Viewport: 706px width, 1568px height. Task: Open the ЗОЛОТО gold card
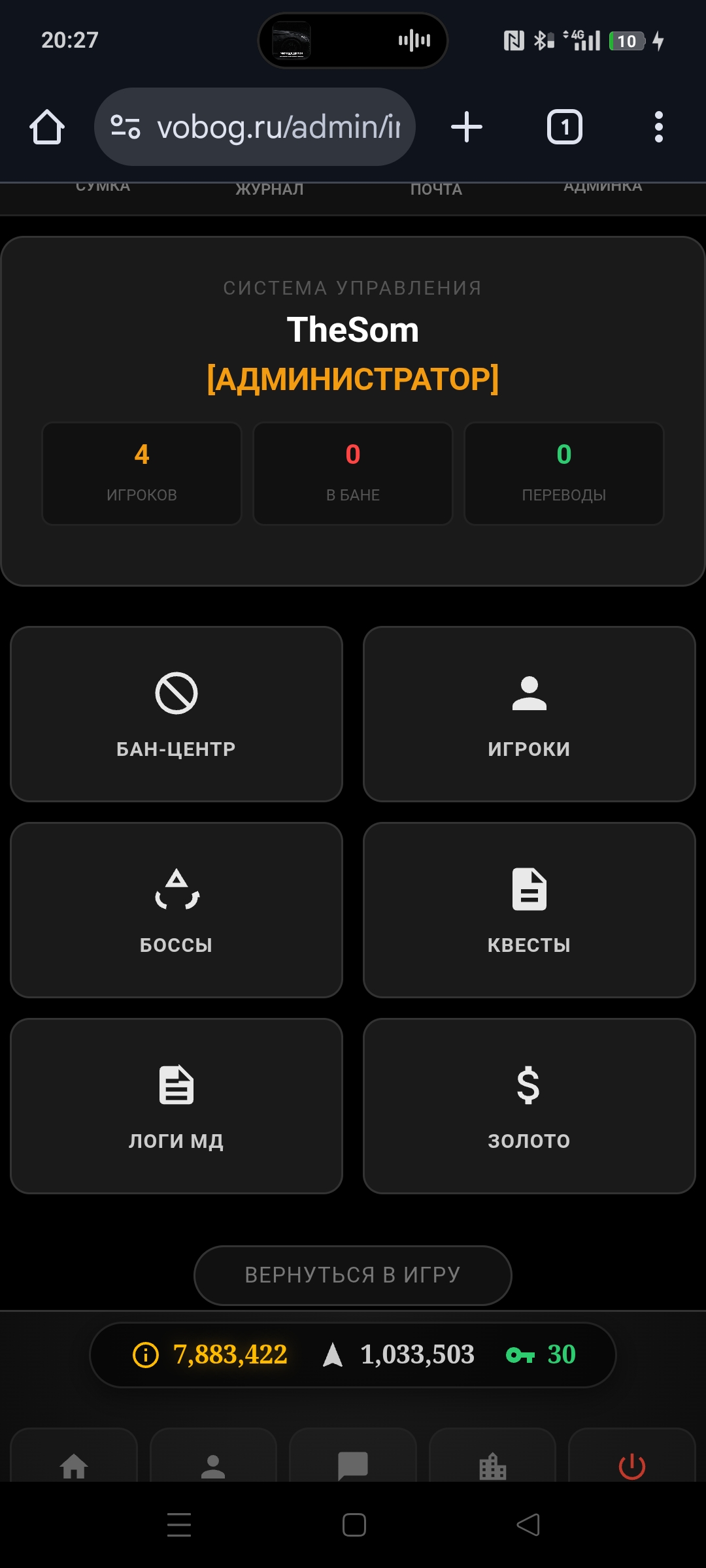[x=529, y=1105]
